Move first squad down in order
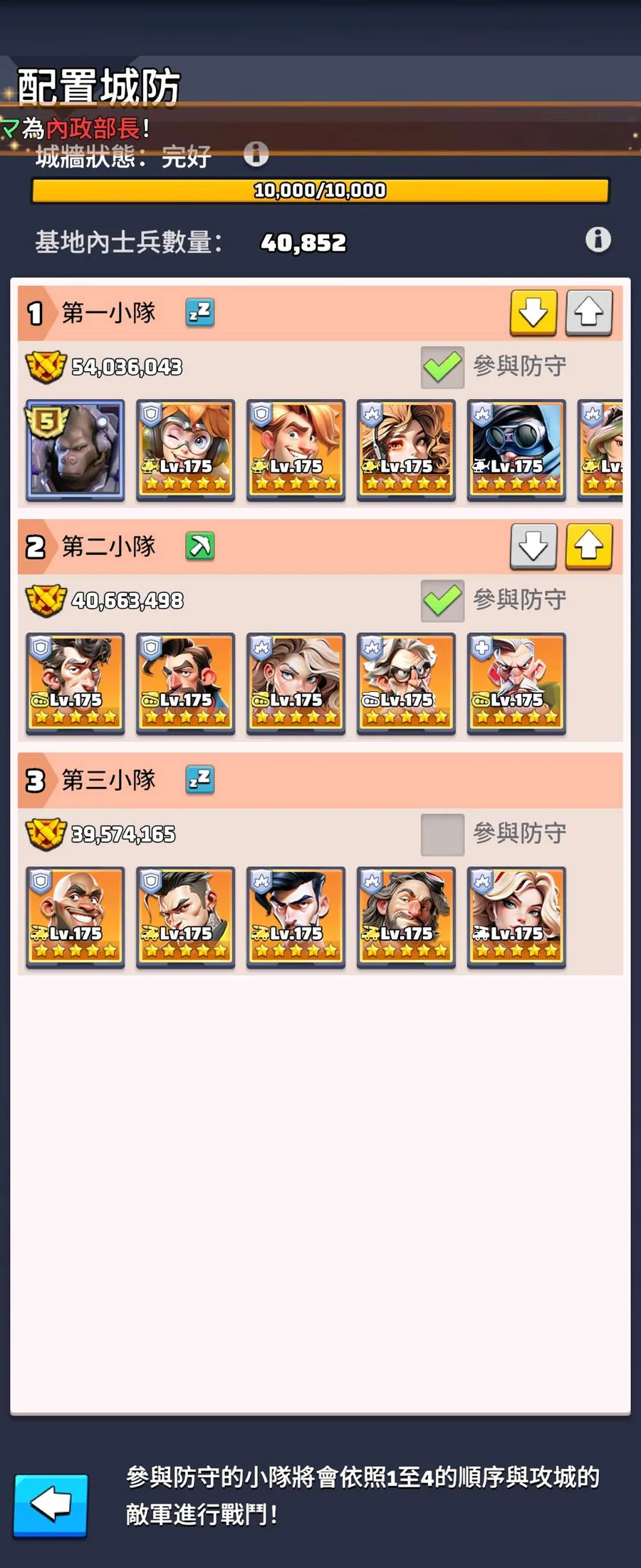This screenshot has height=1568, width=641. click(533, 312)
